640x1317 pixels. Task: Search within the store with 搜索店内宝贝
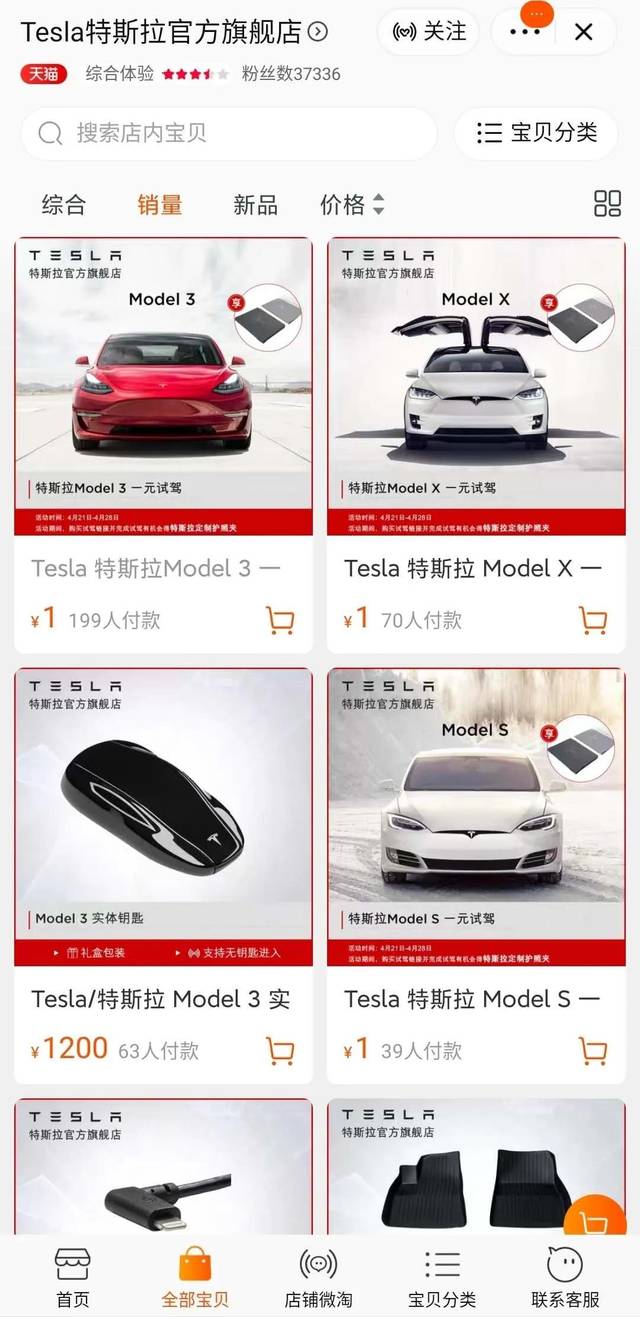coord(228,134)
